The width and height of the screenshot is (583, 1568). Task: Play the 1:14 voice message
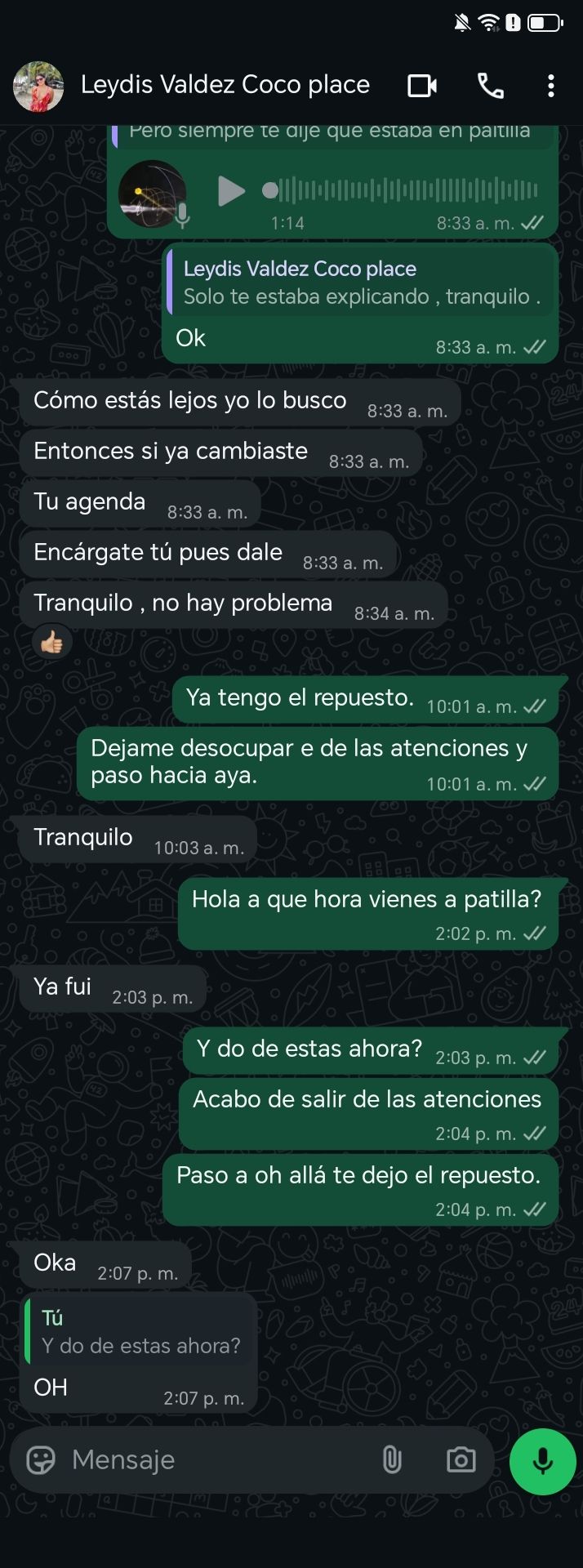click(x=231, y=191)
